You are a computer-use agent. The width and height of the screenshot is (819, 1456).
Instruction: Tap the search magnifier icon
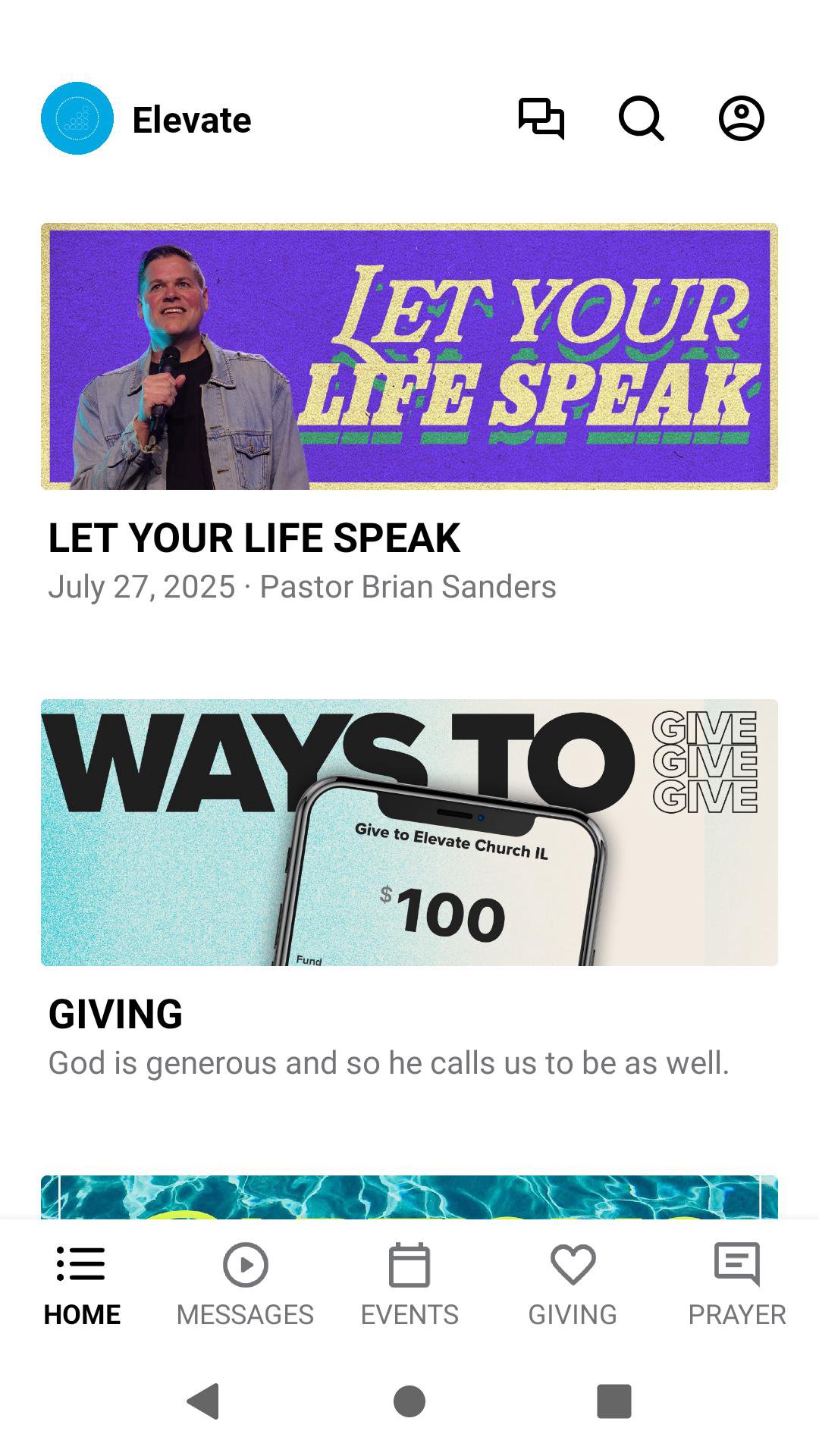[641, 119]
